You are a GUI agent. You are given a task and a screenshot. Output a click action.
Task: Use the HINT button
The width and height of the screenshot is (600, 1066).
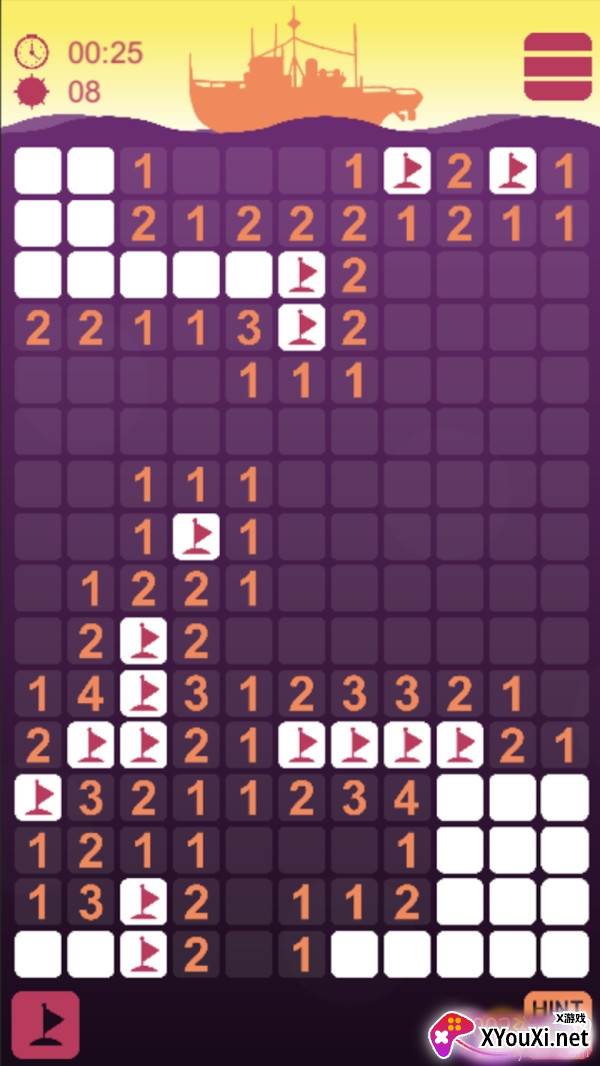(558, 1008)
